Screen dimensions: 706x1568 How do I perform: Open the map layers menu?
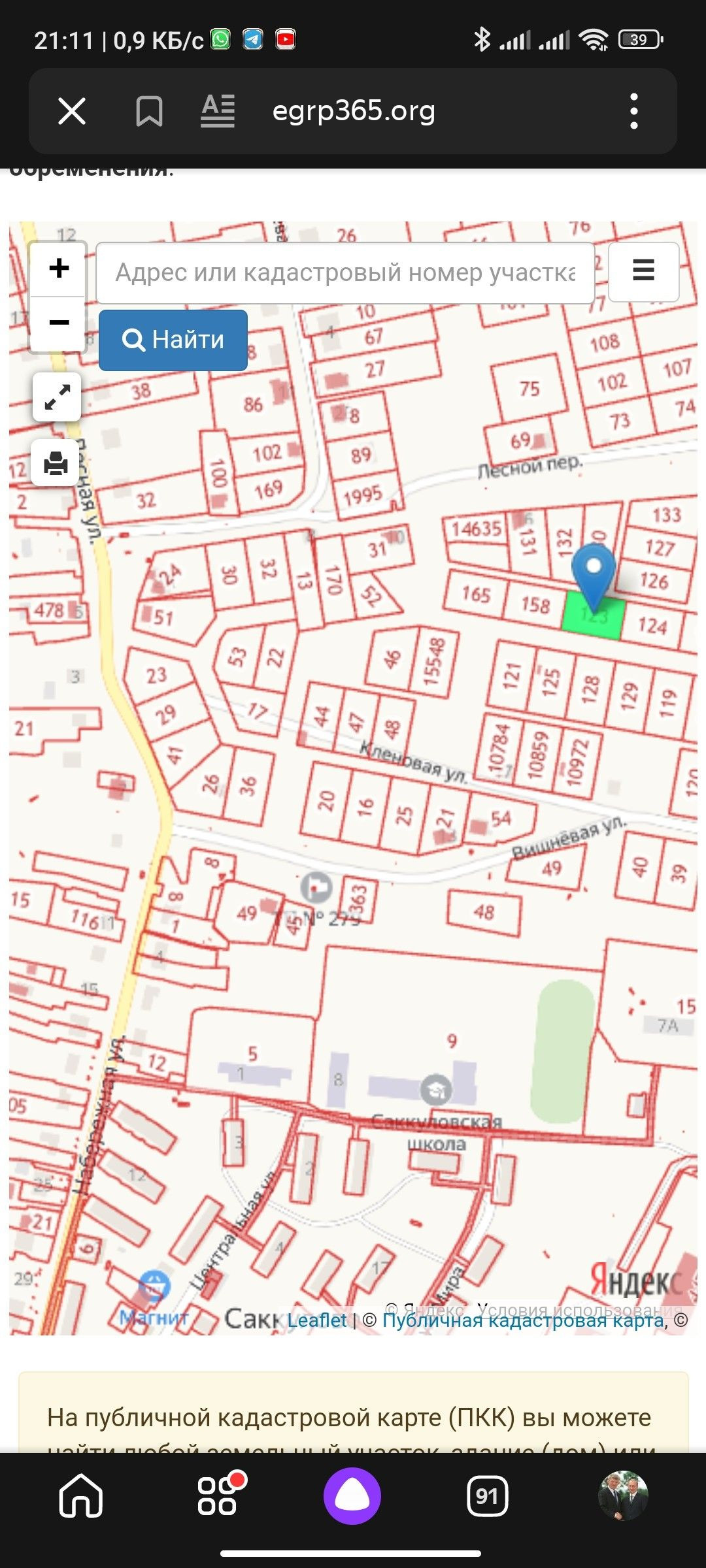643,271
